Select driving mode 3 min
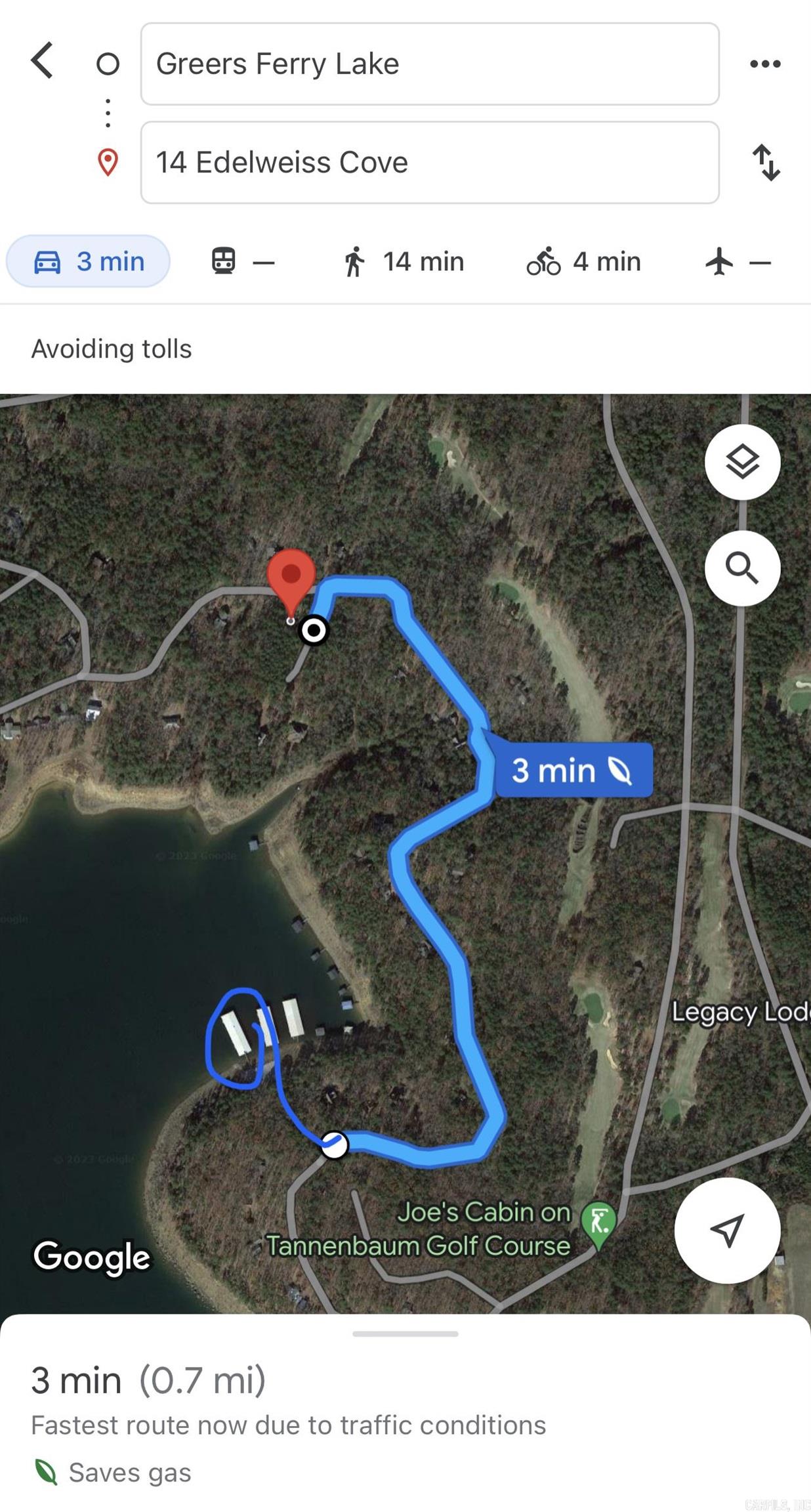The width and height of the screenshot is (811, 1512). [89, 261]
